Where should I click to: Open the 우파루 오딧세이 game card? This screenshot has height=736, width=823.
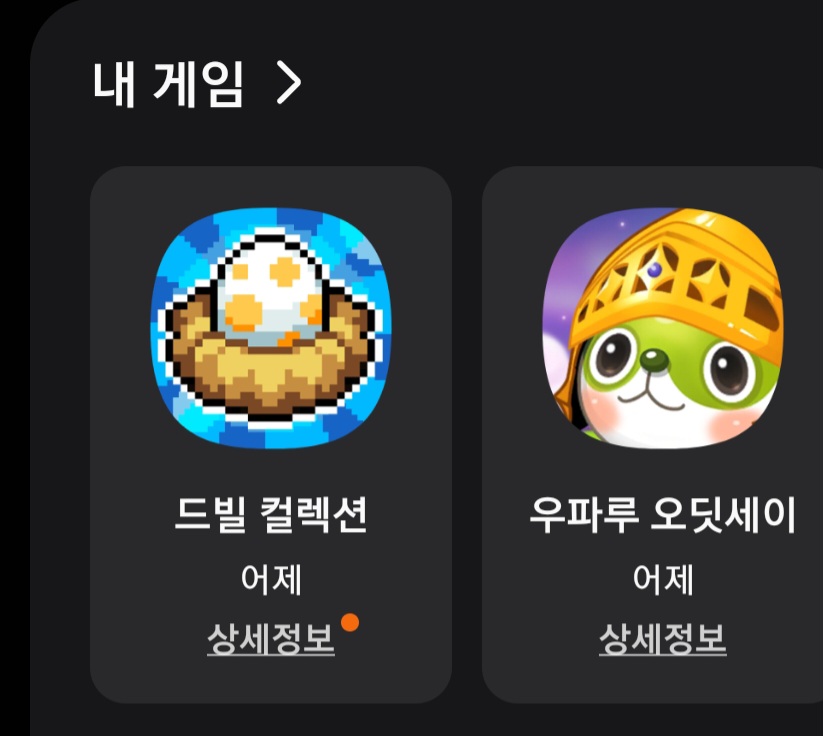click(662, 330)
